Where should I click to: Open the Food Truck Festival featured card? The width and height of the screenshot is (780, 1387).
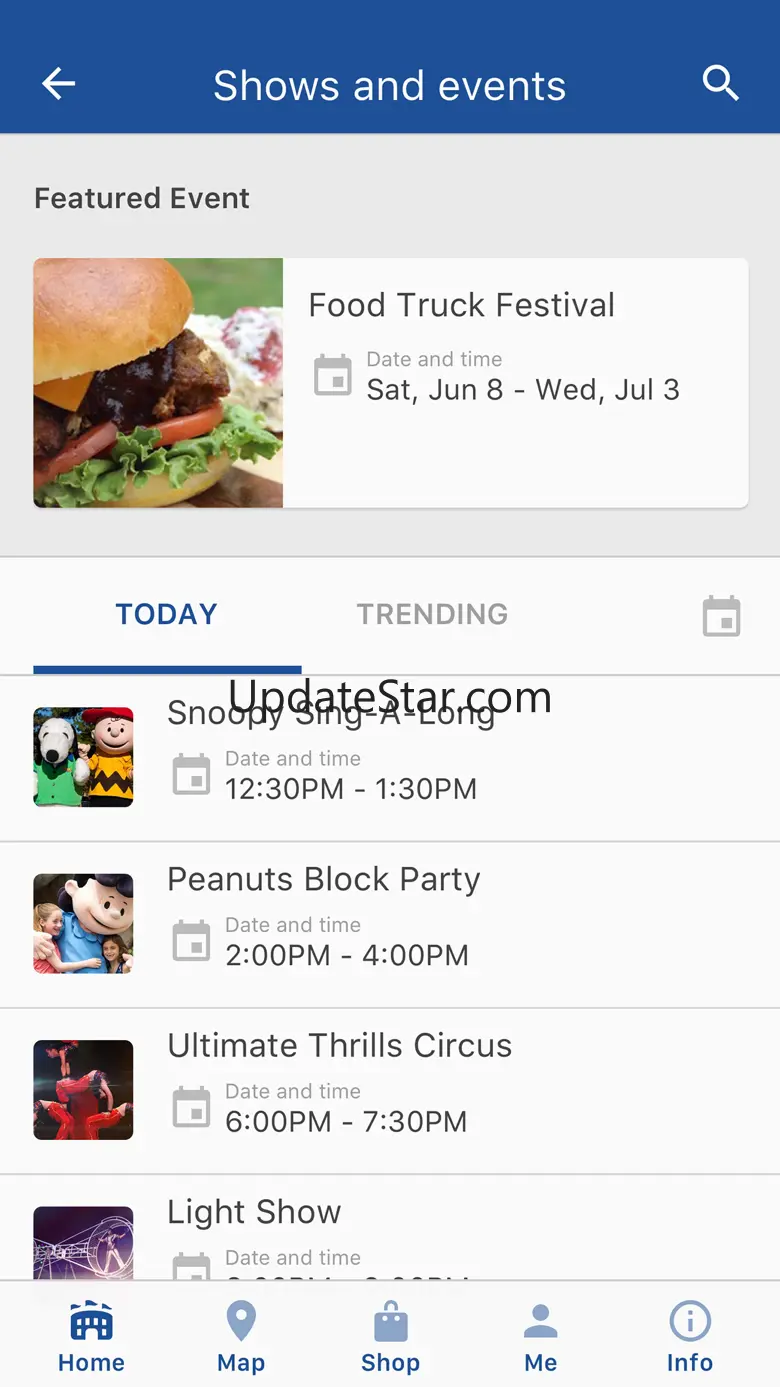[x=391, y=383]
